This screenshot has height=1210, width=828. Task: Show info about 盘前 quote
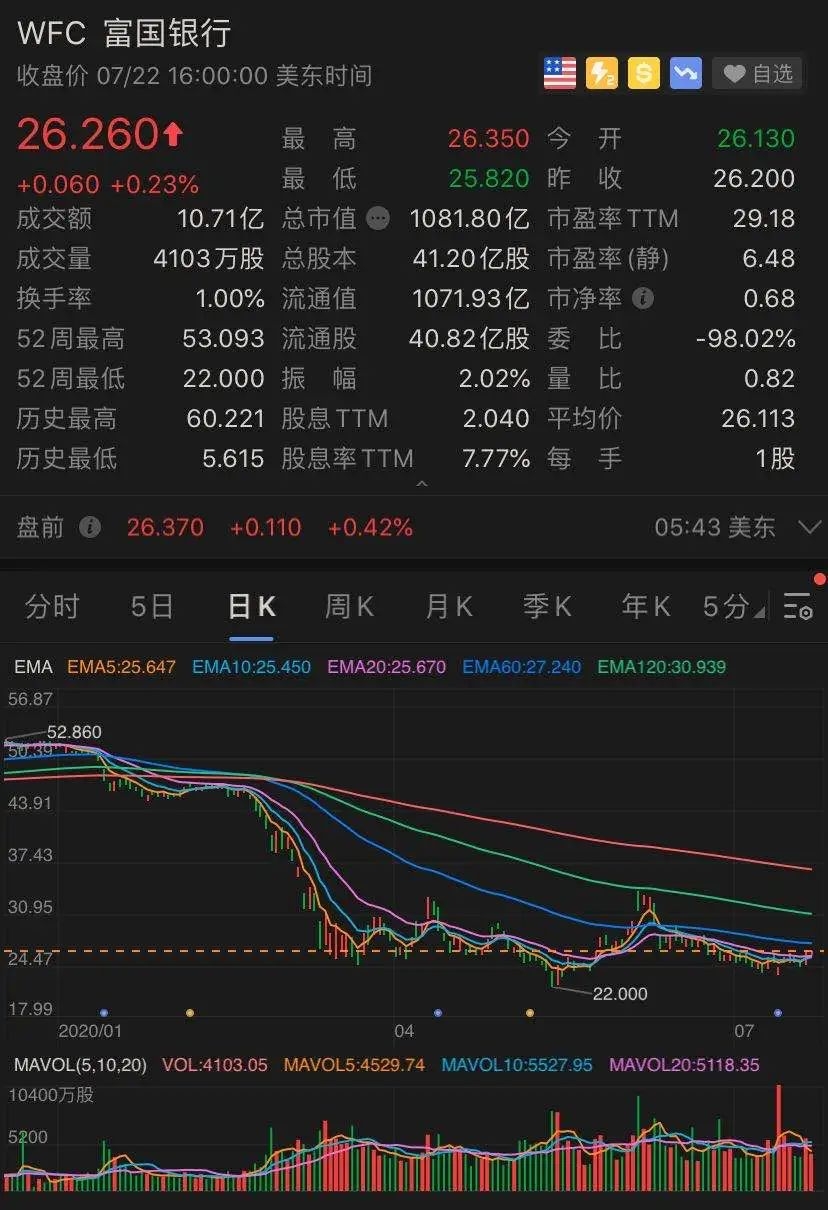pos(90,527)
